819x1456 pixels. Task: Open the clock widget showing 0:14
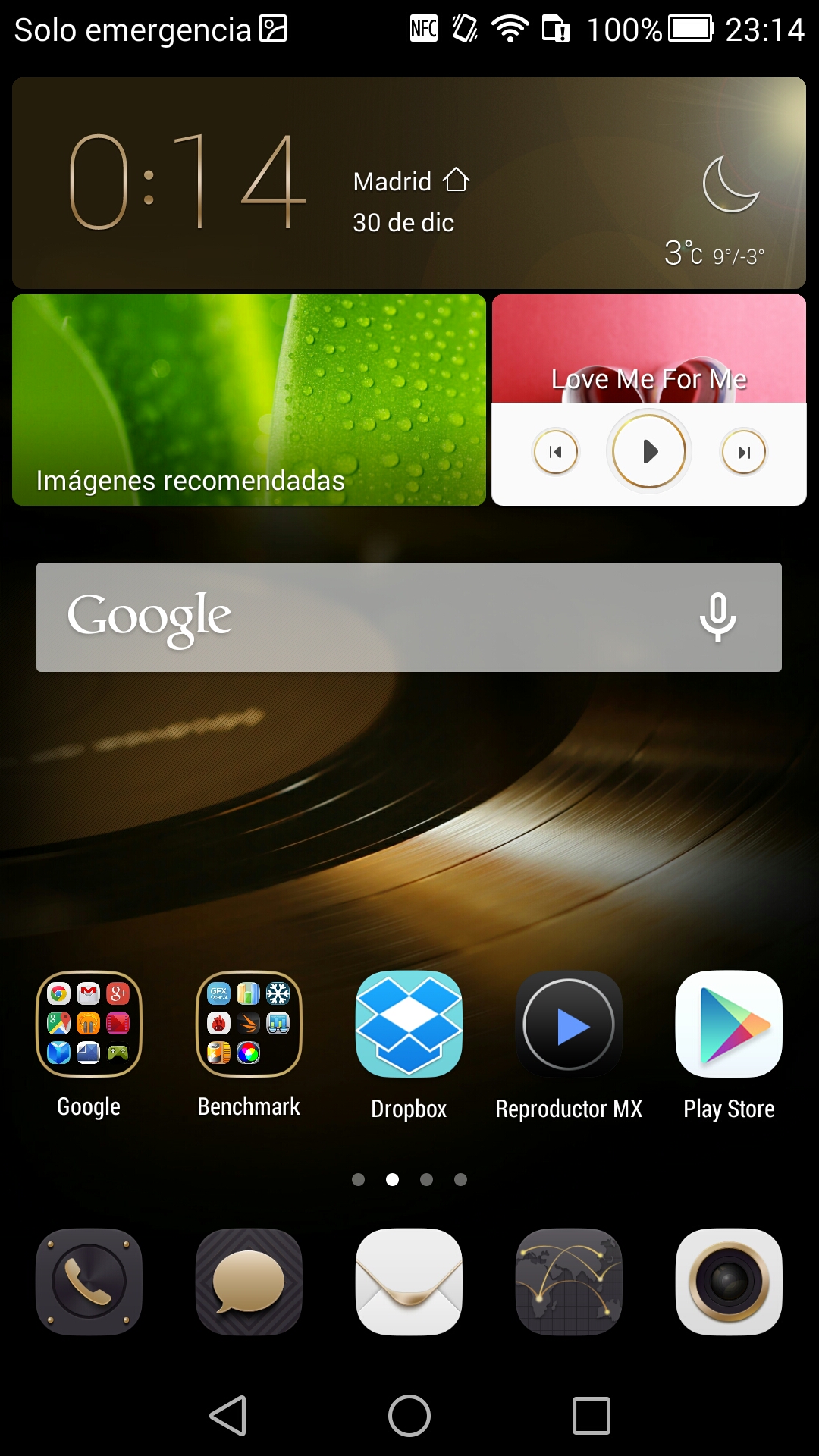tap(186, 182)
